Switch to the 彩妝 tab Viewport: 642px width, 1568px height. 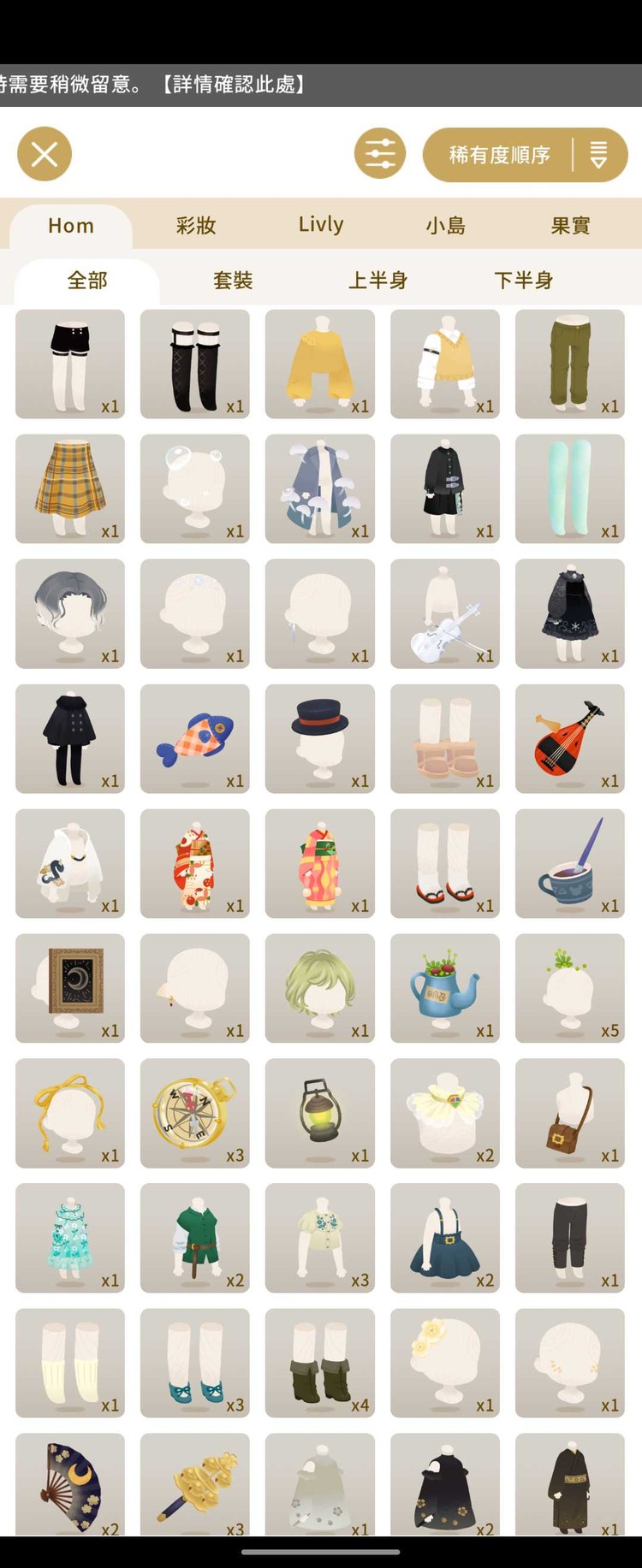pyautogui.click(x=196, y=226)
